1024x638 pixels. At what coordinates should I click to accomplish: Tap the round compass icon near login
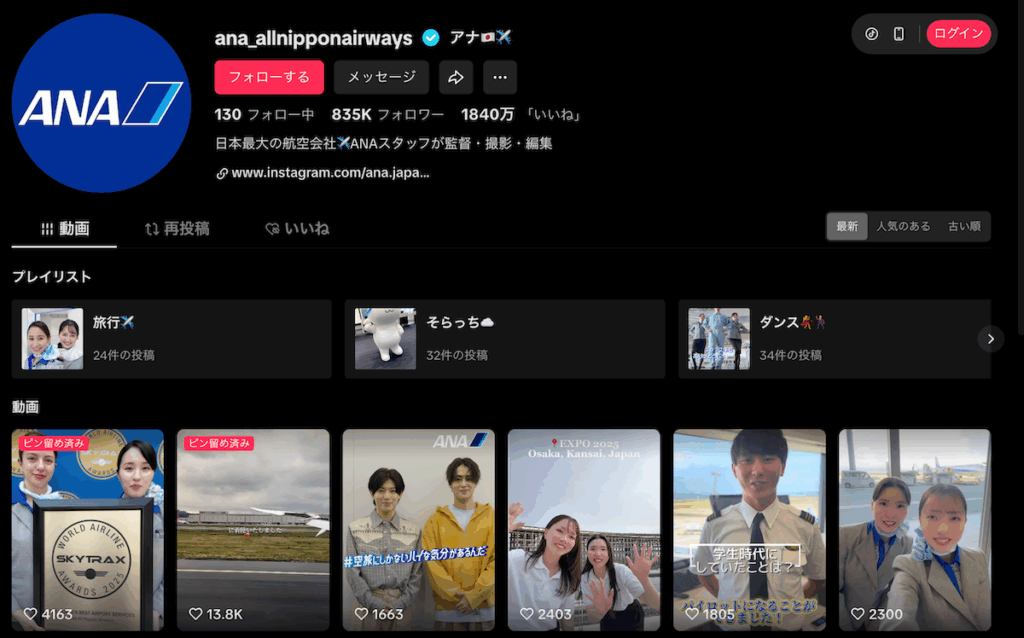pyautogui.click(x=871, y=33)
